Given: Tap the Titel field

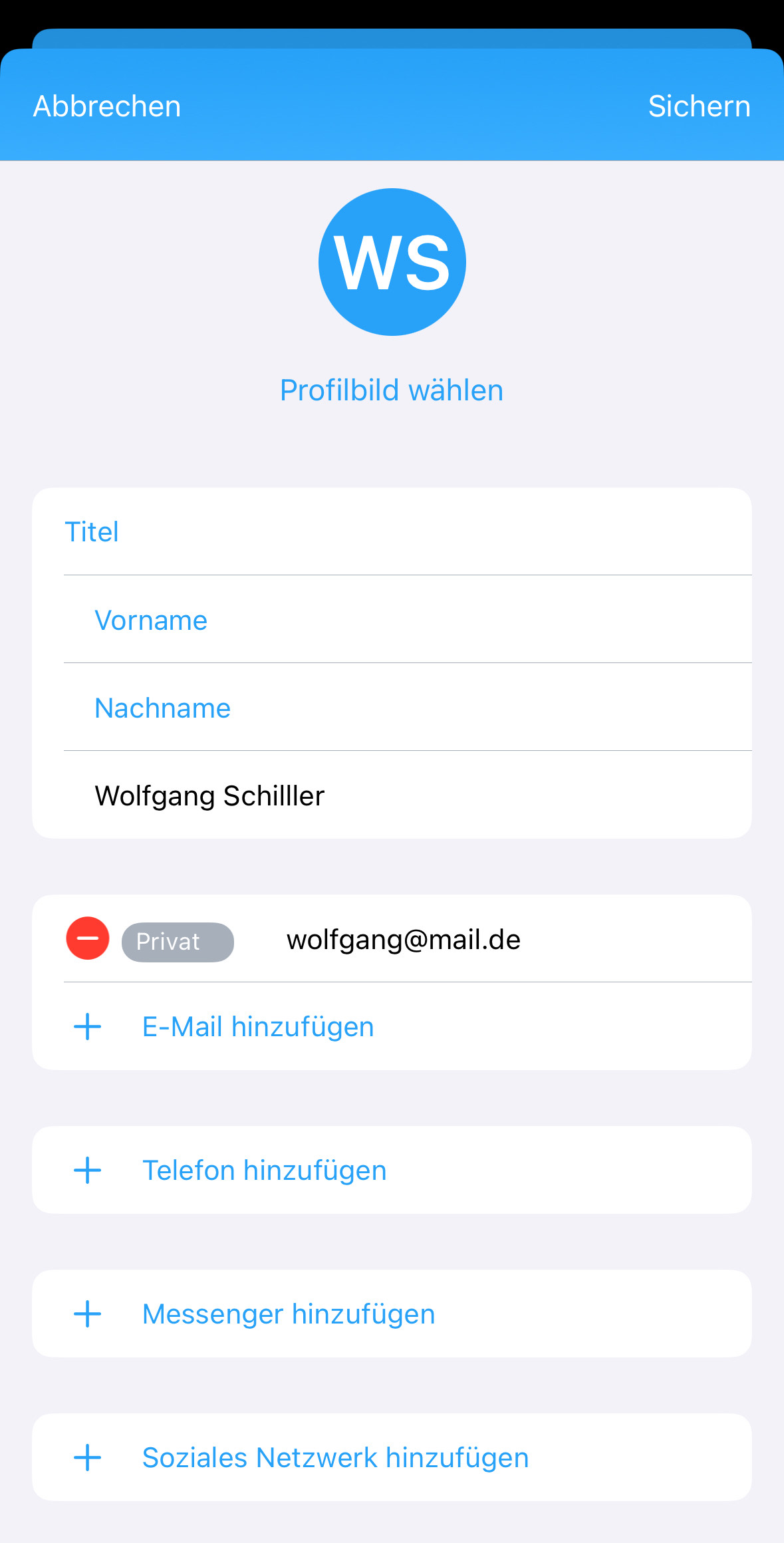Looking at the screenshot, I should 408,531.
